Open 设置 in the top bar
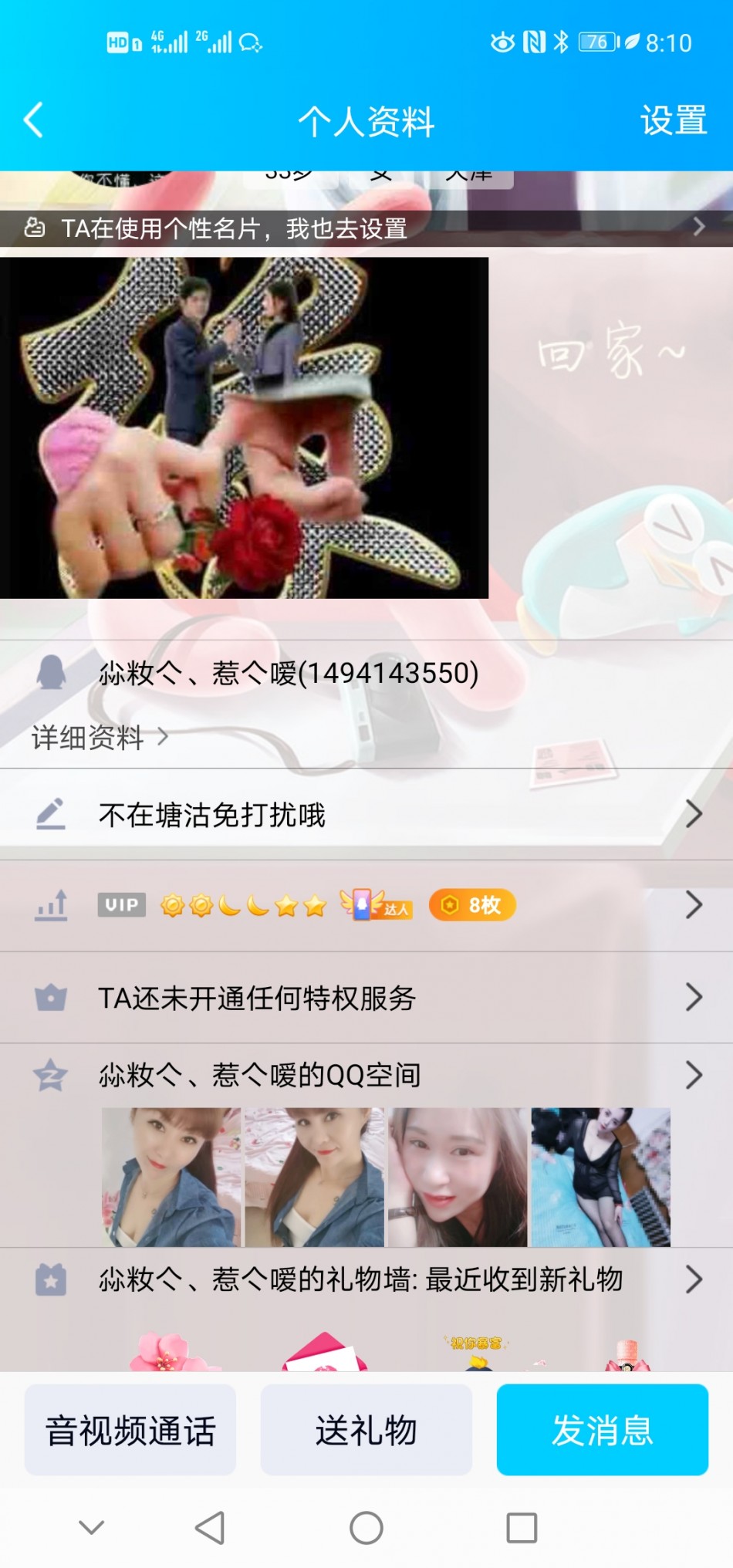 coord(673,120)
